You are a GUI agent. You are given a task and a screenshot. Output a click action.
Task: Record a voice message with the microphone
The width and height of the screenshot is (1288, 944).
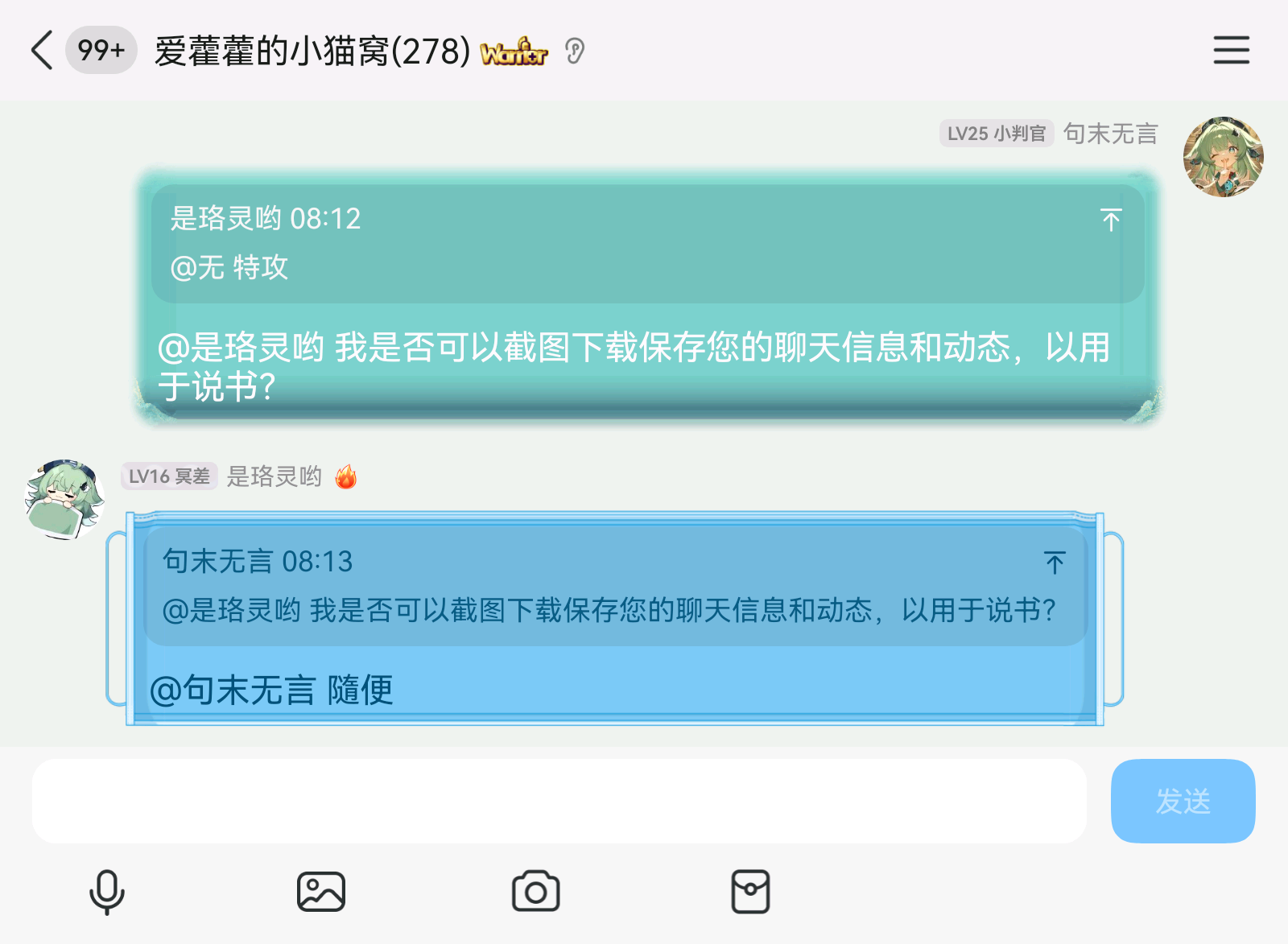(106, 892)
